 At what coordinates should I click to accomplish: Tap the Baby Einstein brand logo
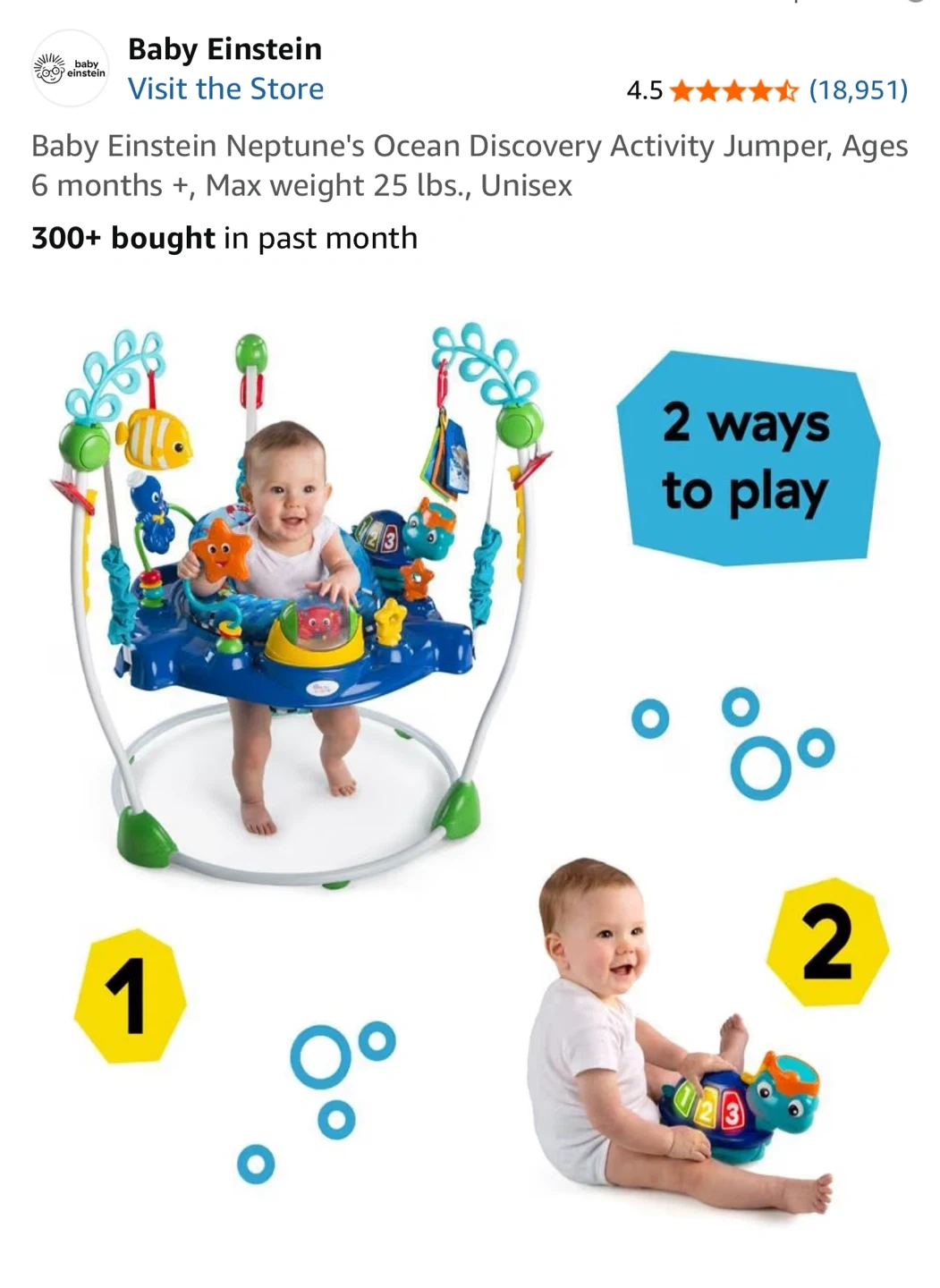tap(70, 69)
